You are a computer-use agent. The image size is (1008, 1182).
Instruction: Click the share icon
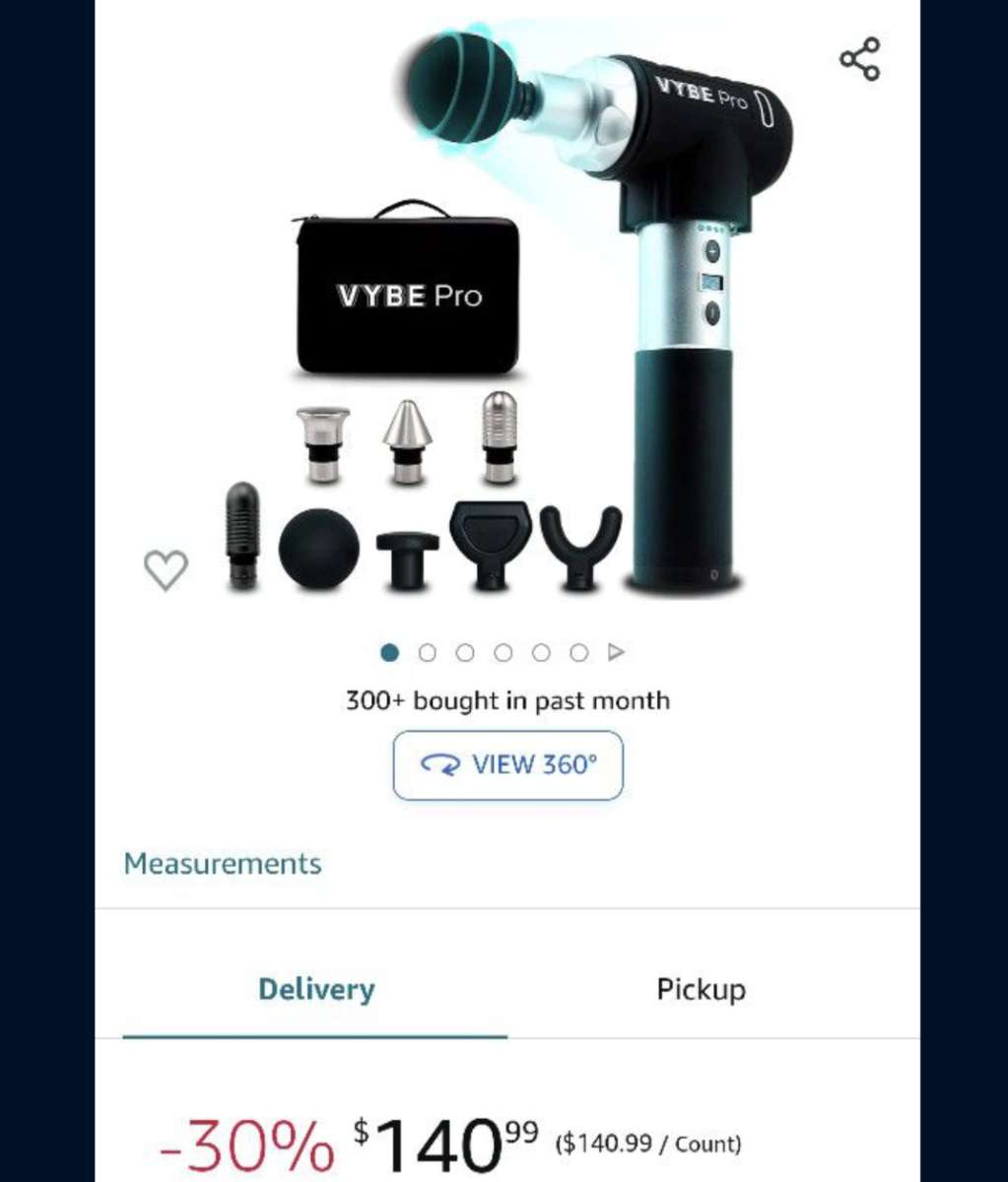(x=861, y=61)
